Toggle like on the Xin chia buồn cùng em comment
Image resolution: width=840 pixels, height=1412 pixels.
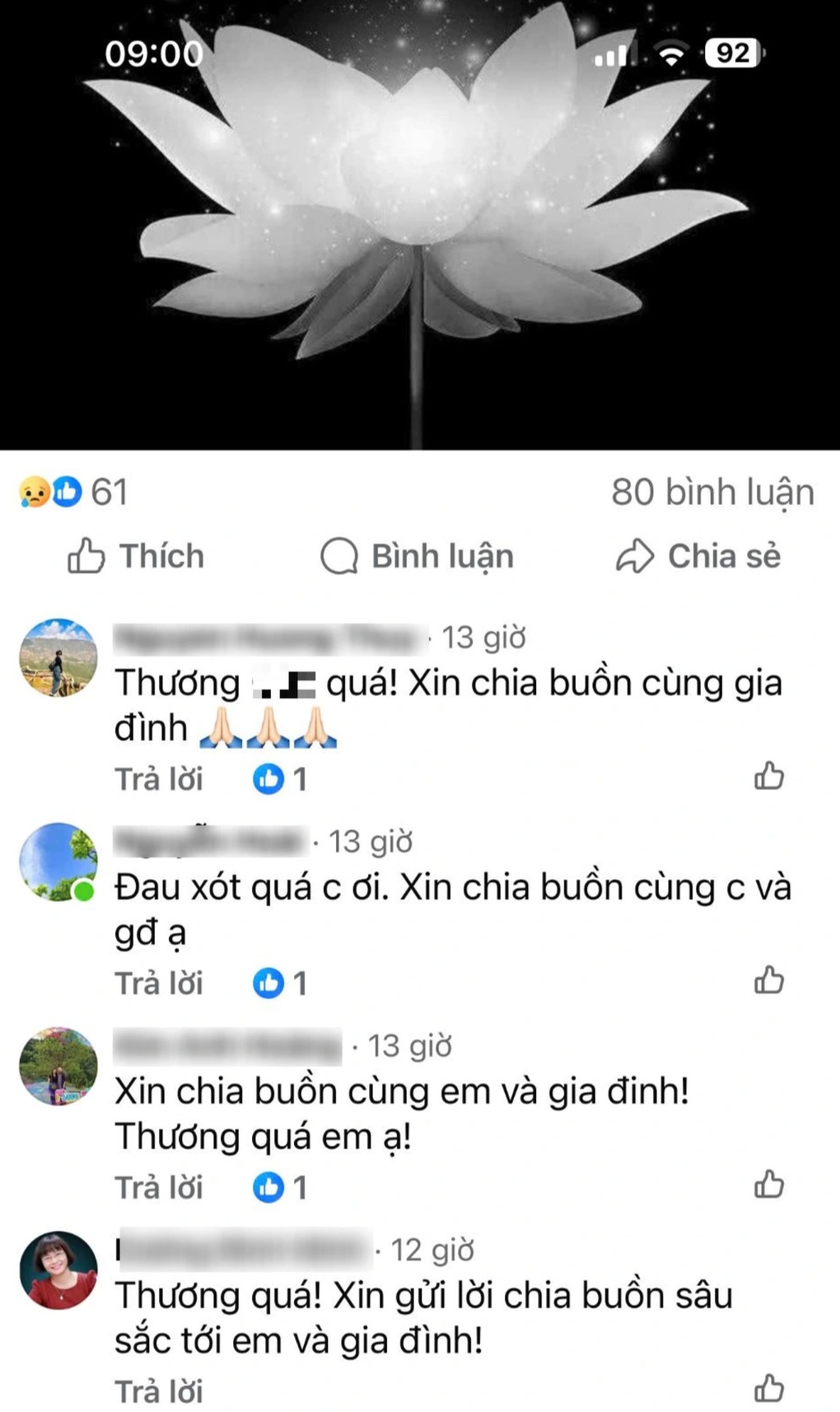[771, 1185]
